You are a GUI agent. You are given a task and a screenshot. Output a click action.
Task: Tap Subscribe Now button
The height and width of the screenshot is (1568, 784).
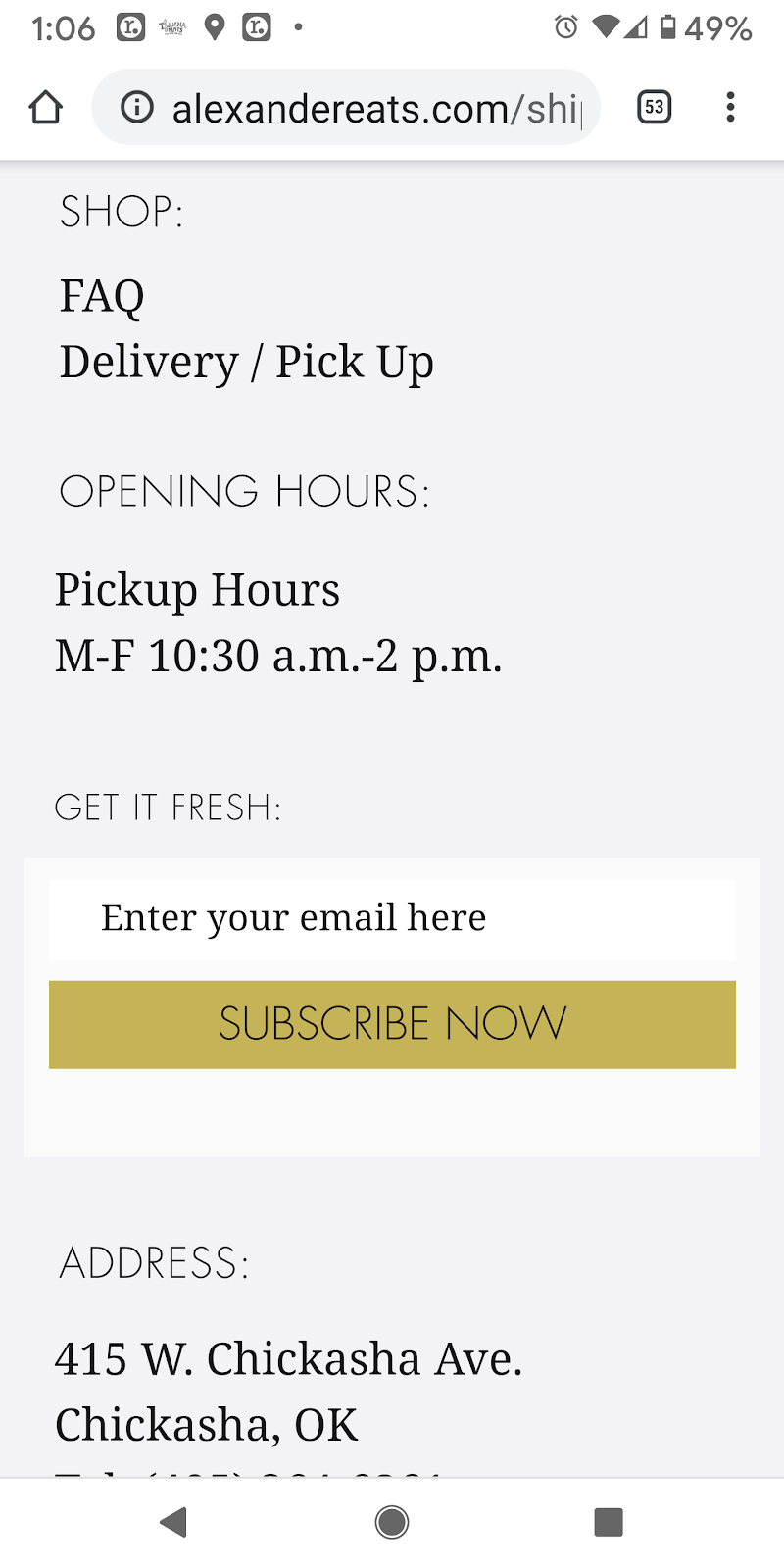[x=392, y=1024]
